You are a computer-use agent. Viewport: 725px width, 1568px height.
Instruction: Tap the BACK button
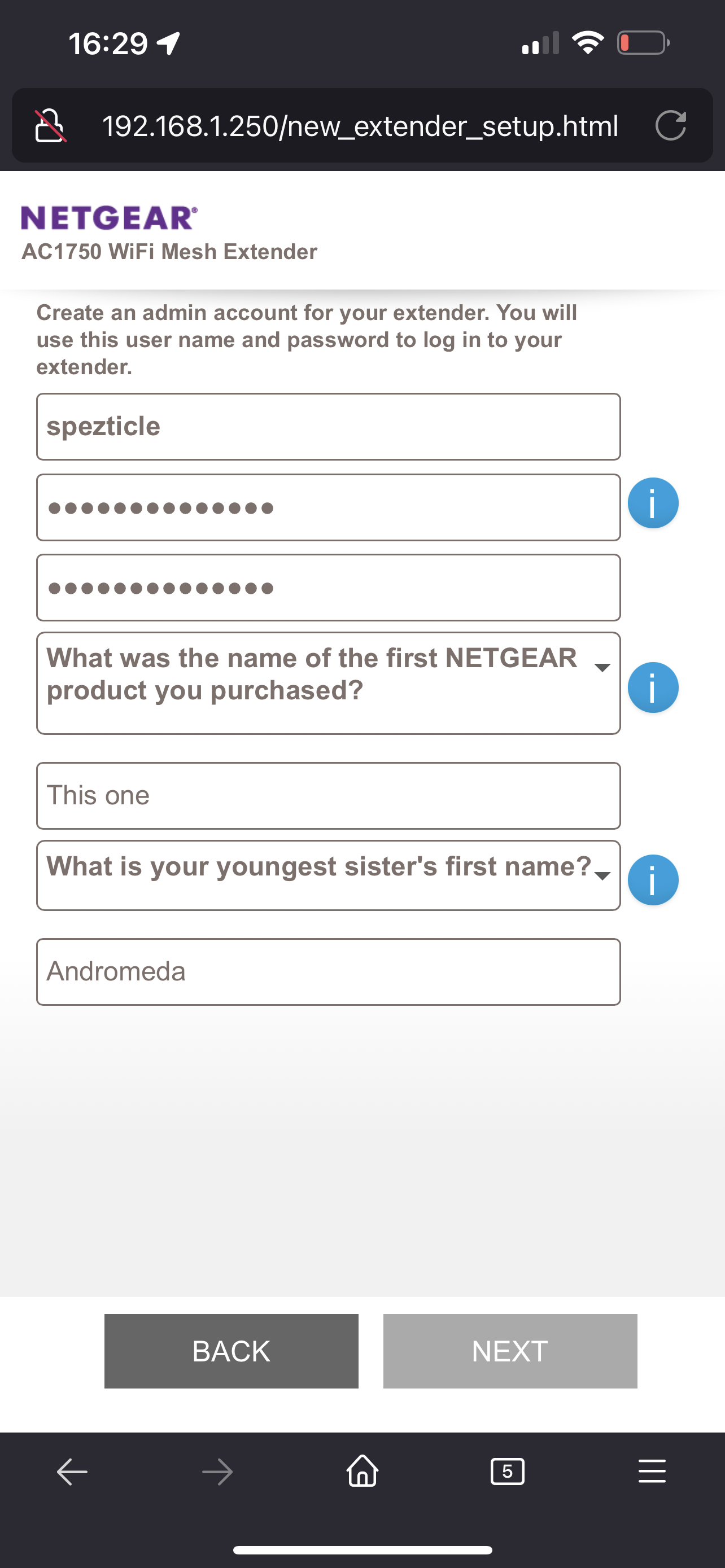[x=231, y=1351]
